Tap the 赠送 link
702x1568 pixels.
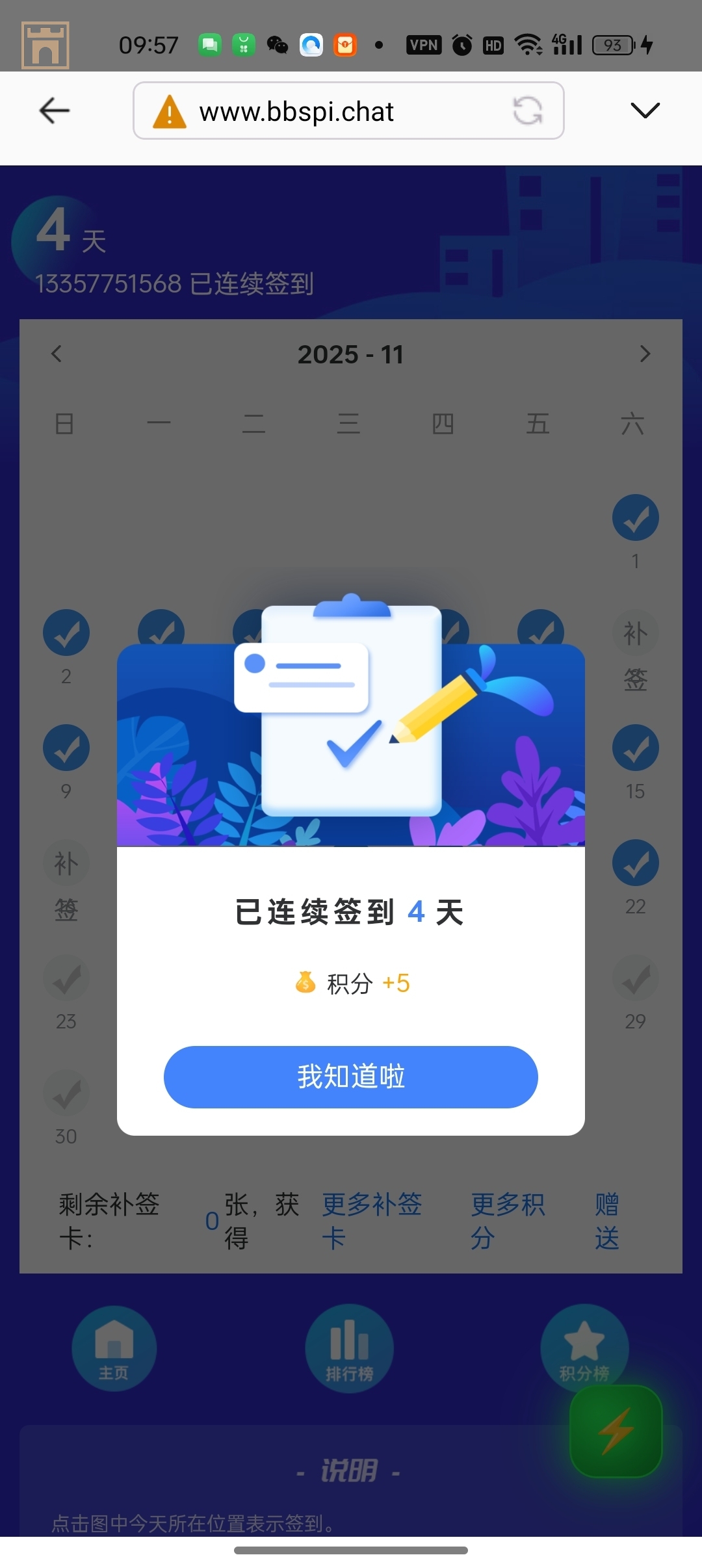pyautogui.click(x=606, y=1221)
